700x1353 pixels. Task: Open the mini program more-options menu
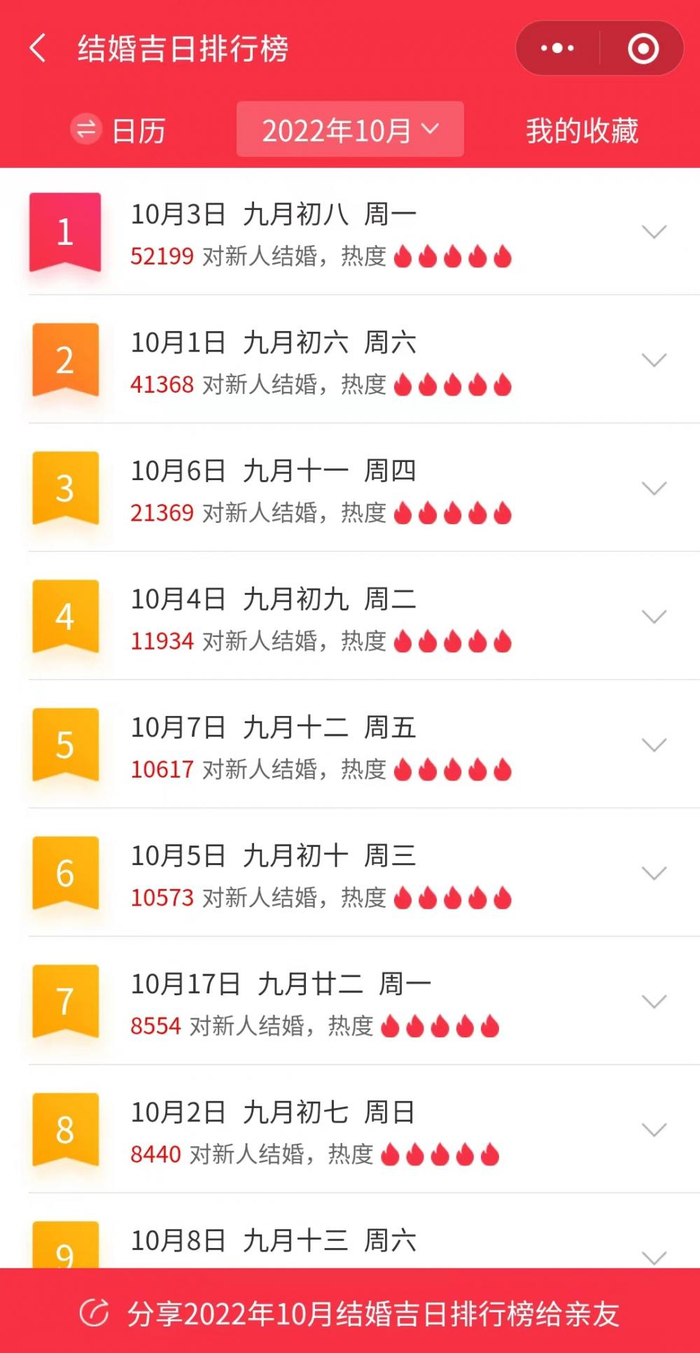557,48
